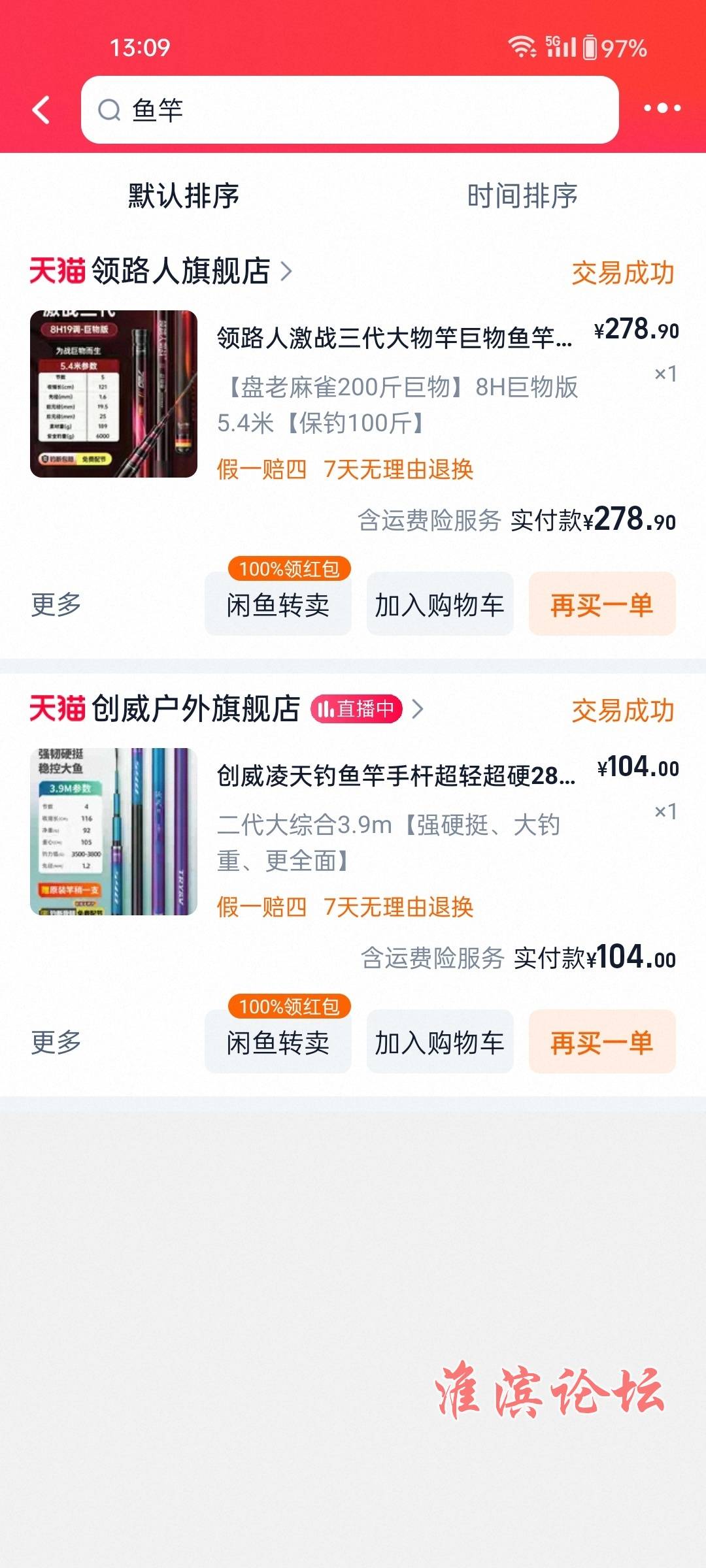Tap 再买一单 for the 创威 rod
The width and height of the screenshot is (706, 1568).
point(602,1042)
